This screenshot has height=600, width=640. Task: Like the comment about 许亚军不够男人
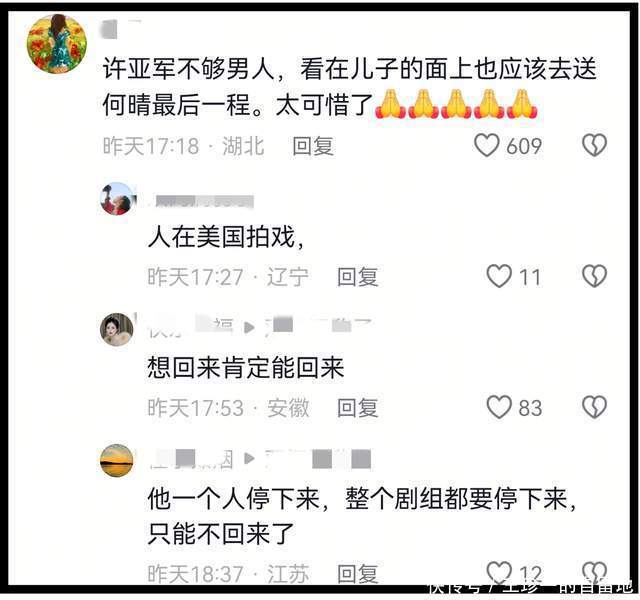pos(486,146)
